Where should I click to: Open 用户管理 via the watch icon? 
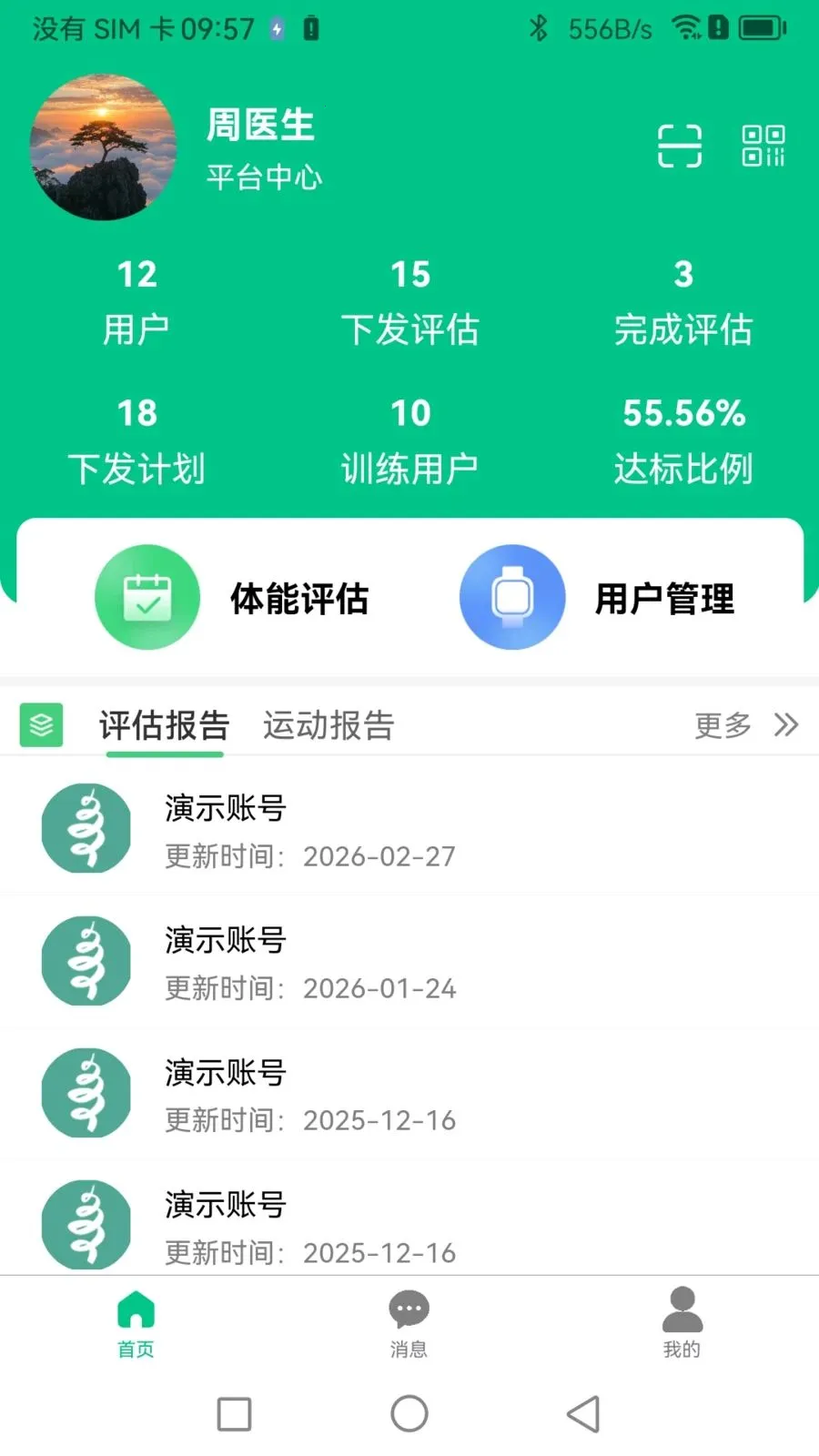coord(512,596)
